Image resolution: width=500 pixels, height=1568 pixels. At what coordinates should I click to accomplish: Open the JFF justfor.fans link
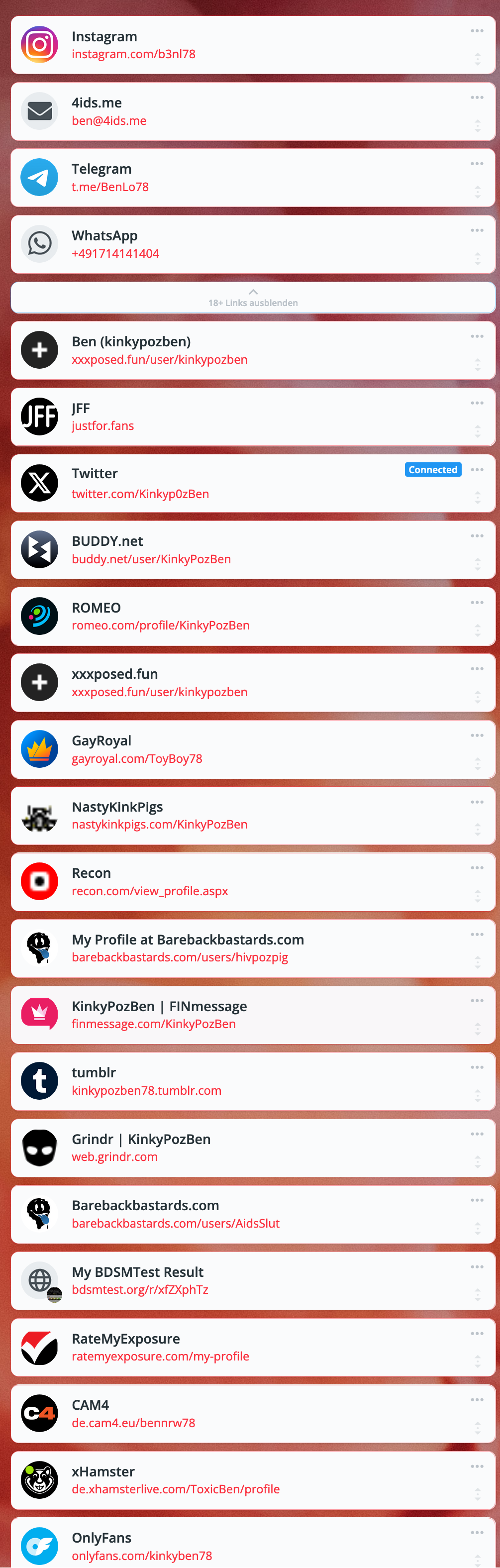(x=243, y=417)
